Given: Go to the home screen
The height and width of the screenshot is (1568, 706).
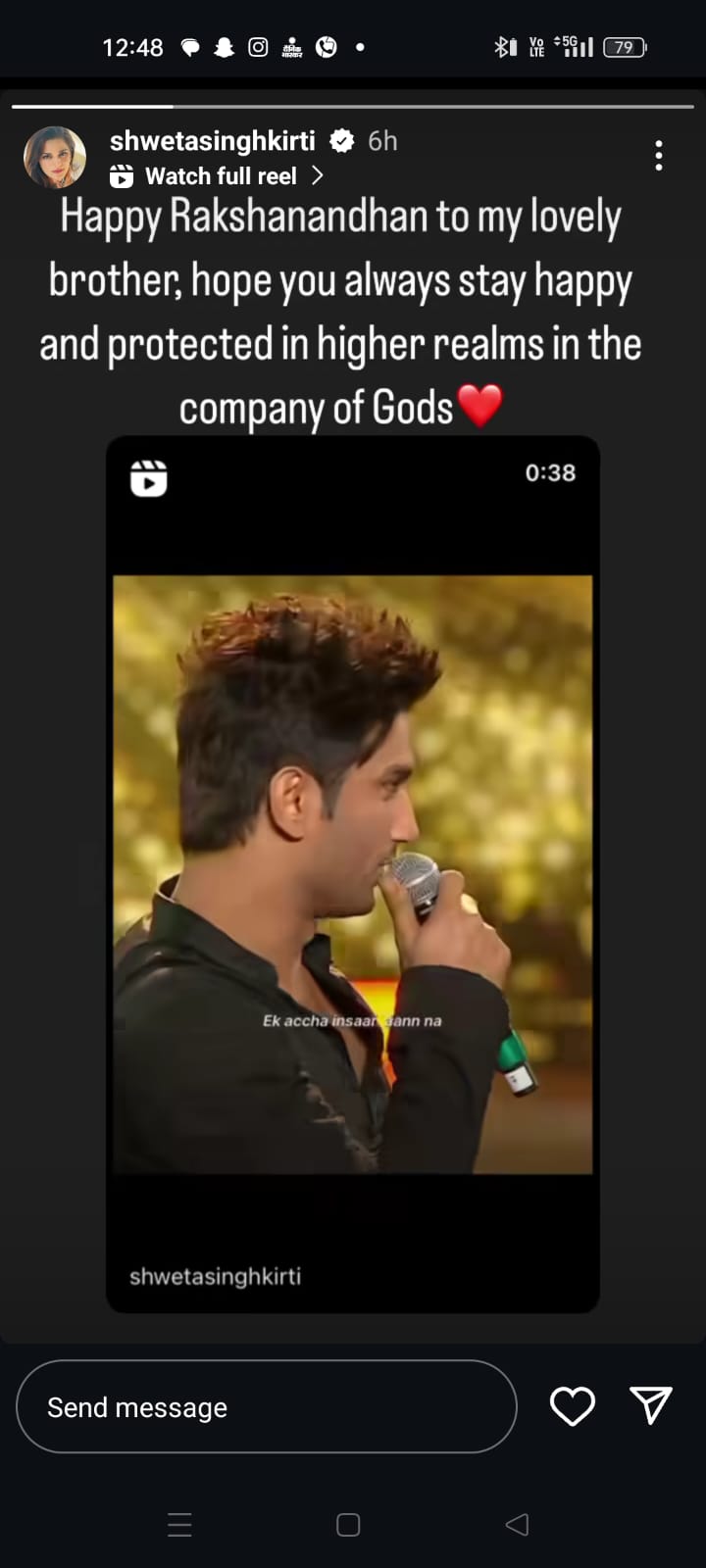Looking at the screenshot, I should (x=348, y=1524).
